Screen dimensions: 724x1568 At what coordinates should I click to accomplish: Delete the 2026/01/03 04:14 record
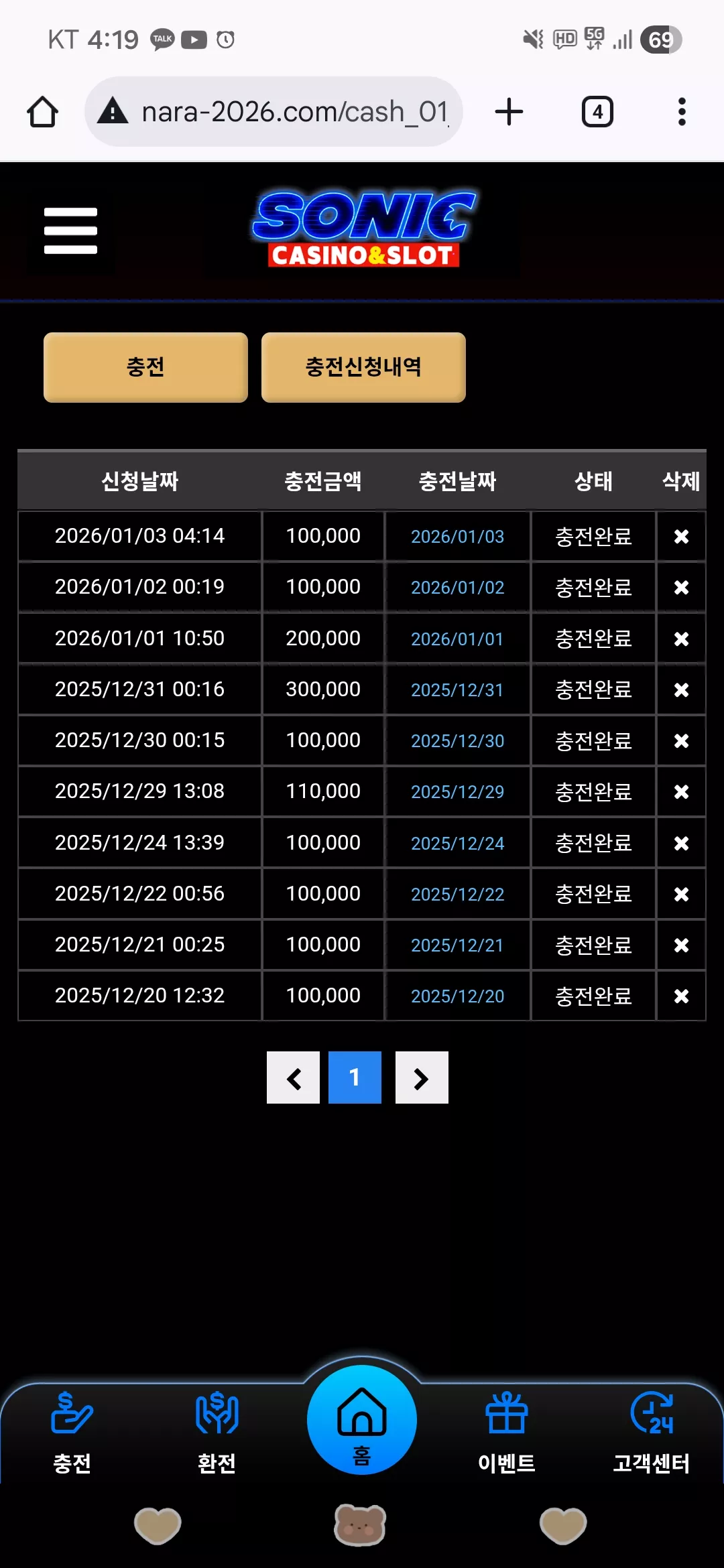tap(681, 536)
